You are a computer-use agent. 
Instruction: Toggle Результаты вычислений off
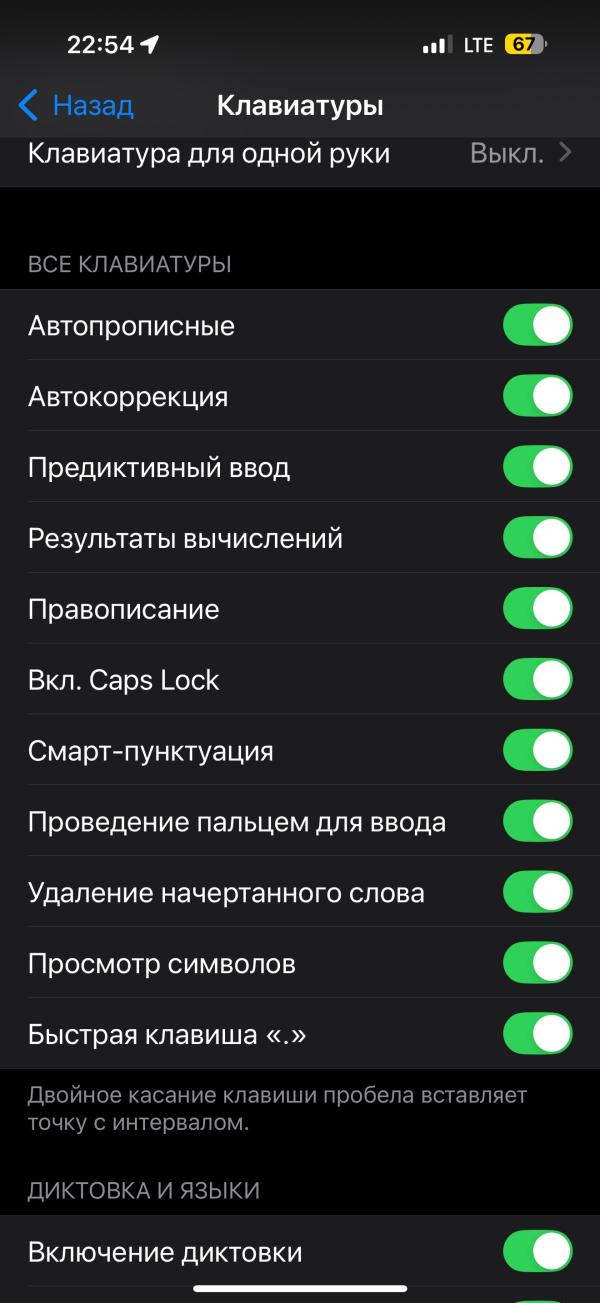[x=538, y=538]
